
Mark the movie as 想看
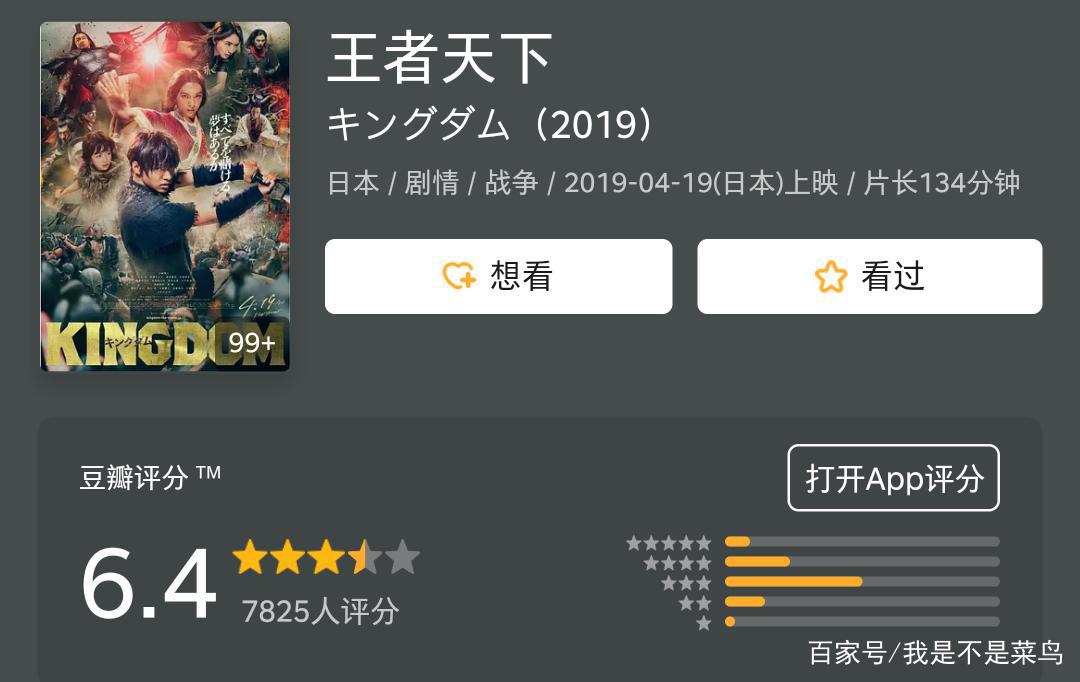pyautogui.click(x=498, y=276)
